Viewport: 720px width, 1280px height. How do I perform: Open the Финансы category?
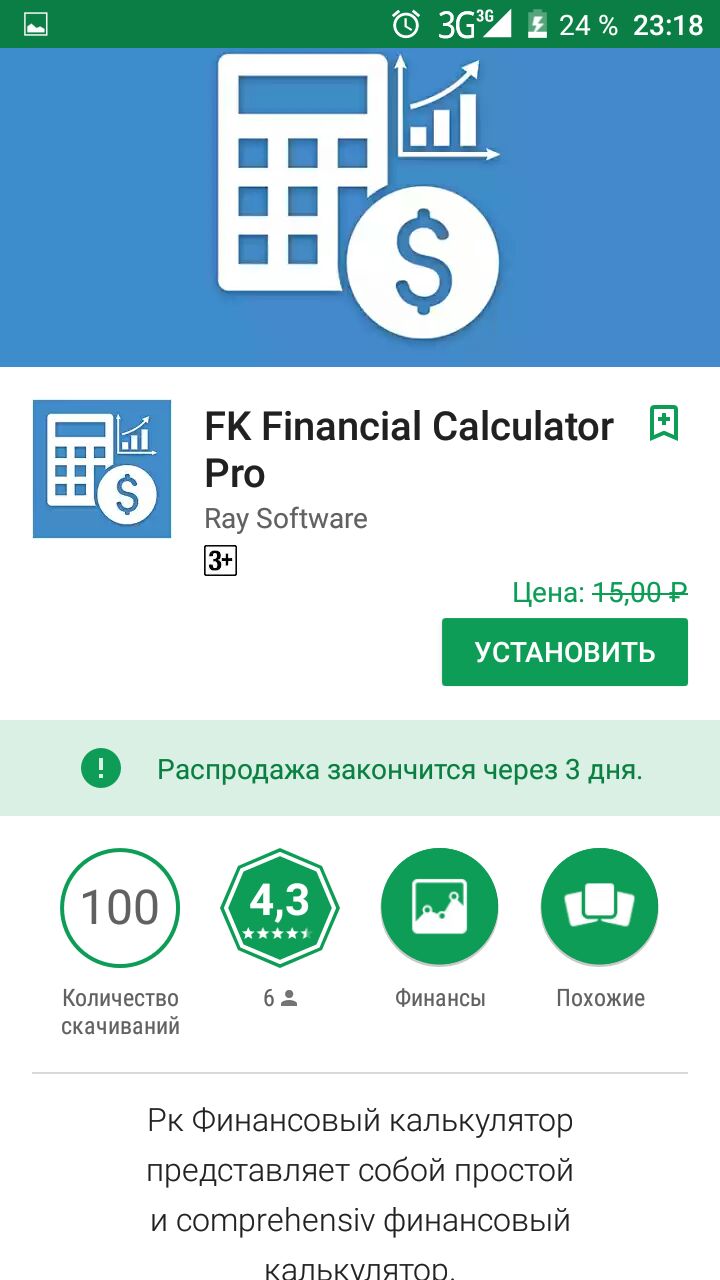coord(440,908)
